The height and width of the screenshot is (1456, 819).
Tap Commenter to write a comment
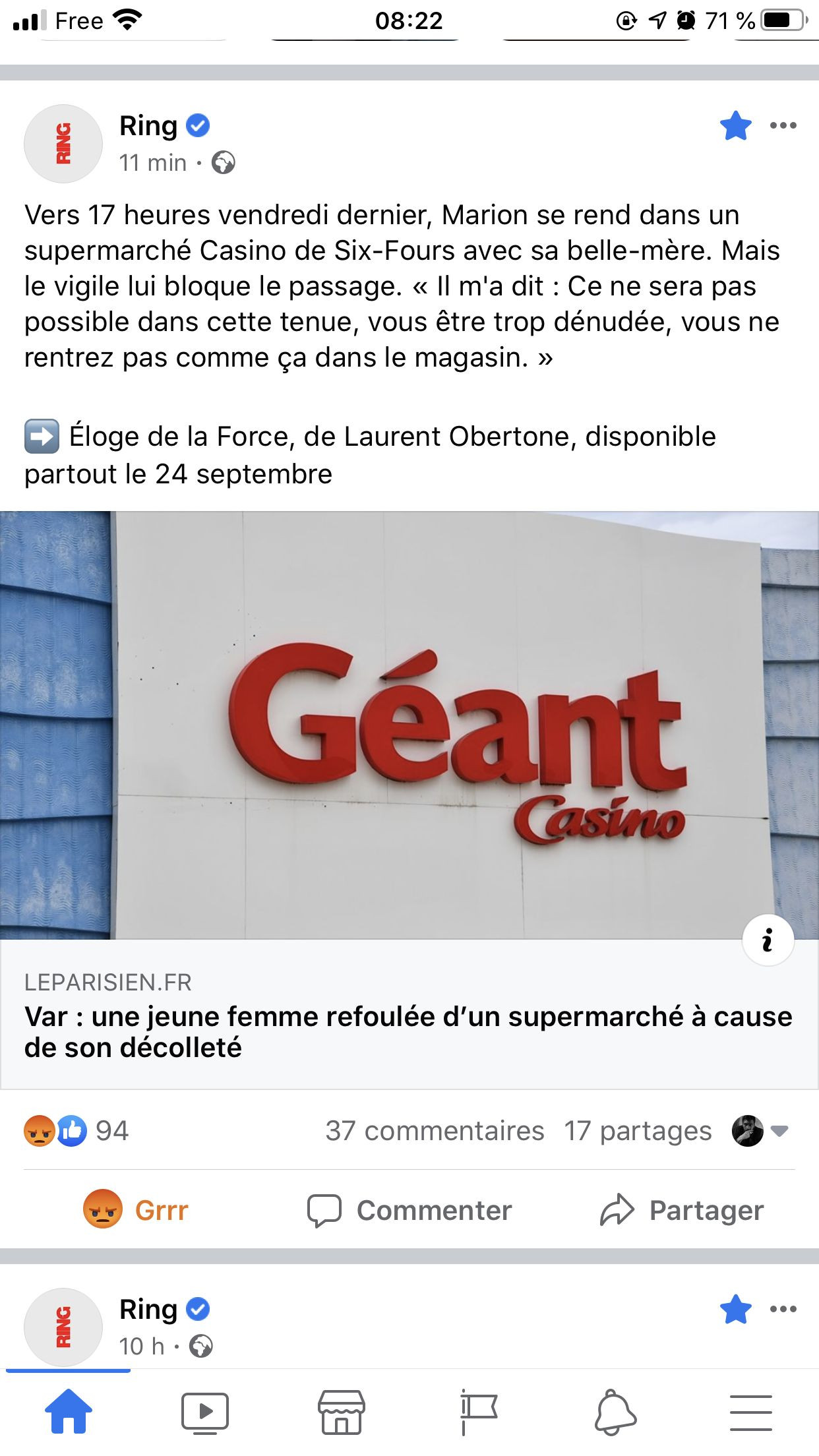point(409,1210)
